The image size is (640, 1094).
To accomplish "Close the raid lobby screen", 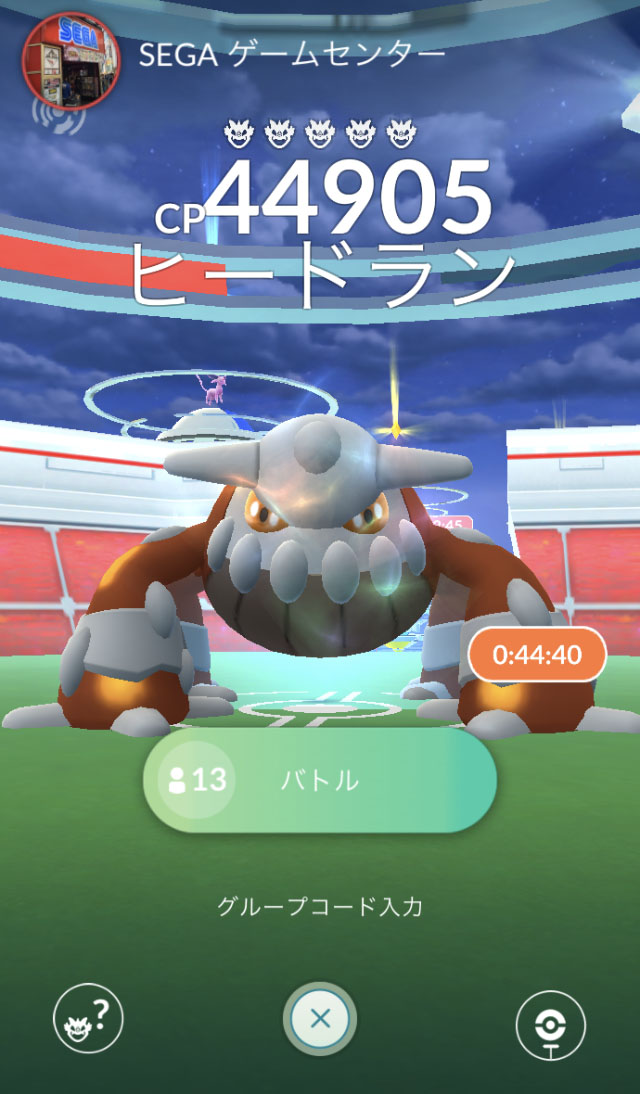I will (x=320, y=1019).
